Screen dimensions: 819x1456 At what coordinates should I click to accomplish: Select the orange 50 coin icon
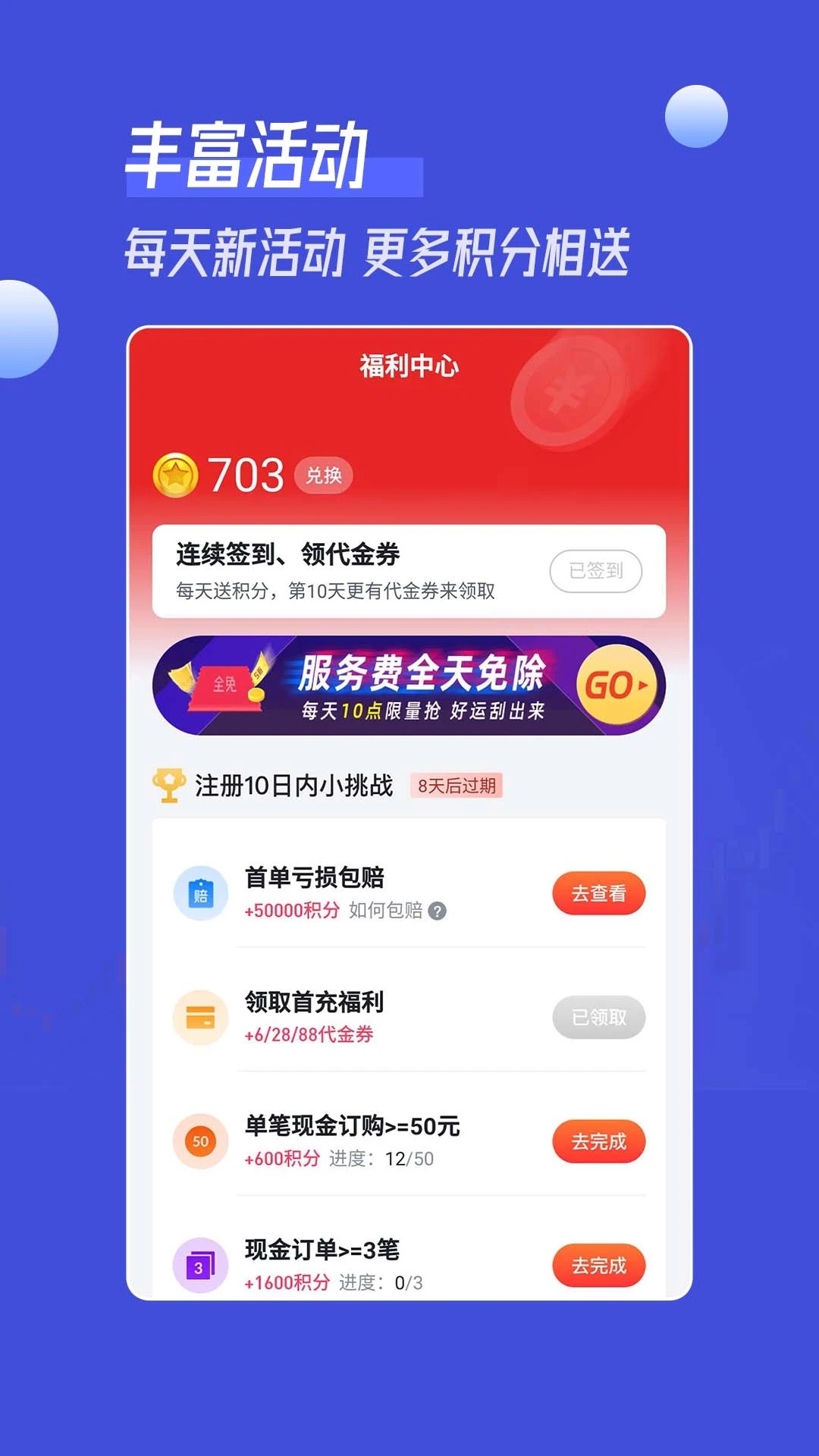[201, 1140]
